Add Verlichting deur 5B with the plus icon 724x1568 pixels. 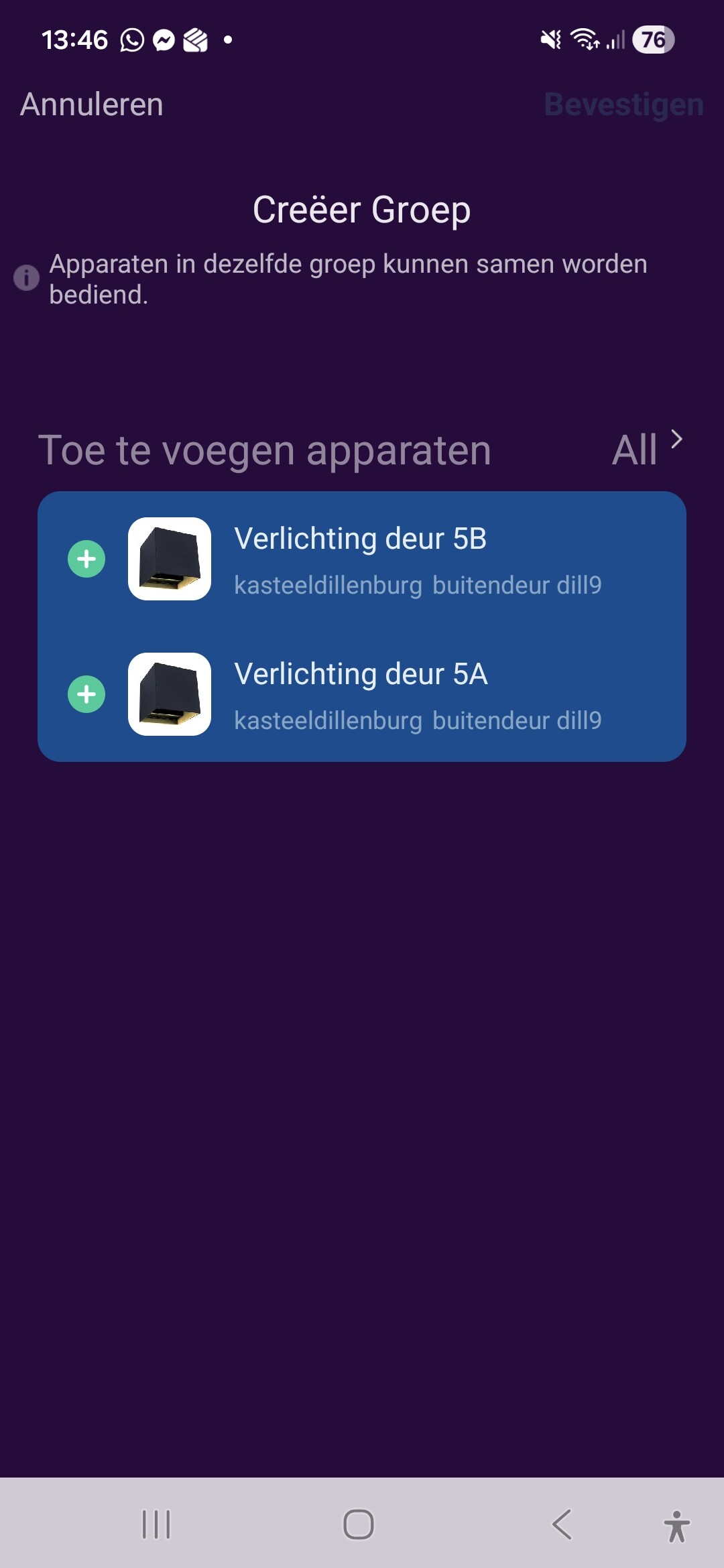point(86,559)
